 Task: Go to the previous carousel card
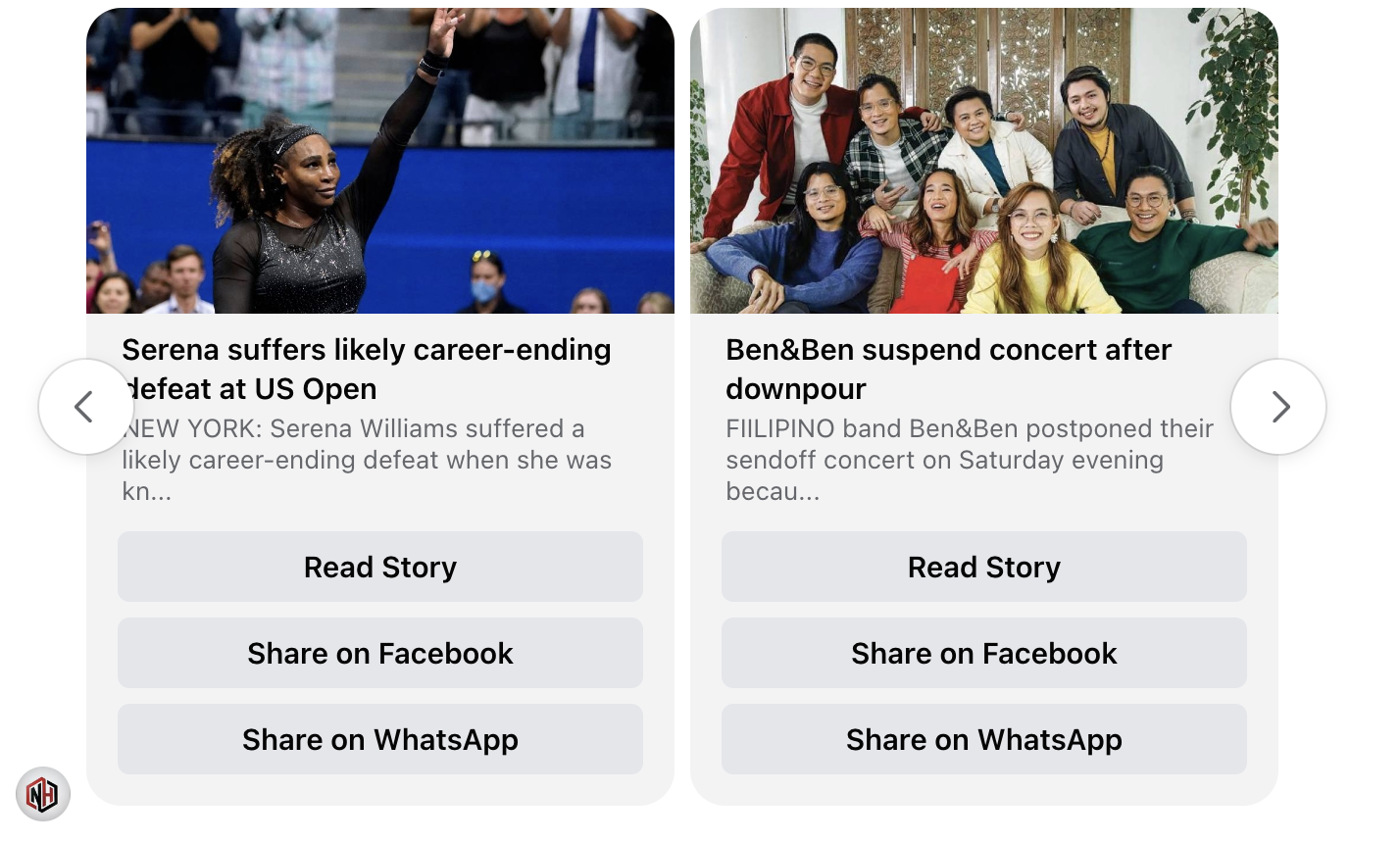tap(85, 407)
